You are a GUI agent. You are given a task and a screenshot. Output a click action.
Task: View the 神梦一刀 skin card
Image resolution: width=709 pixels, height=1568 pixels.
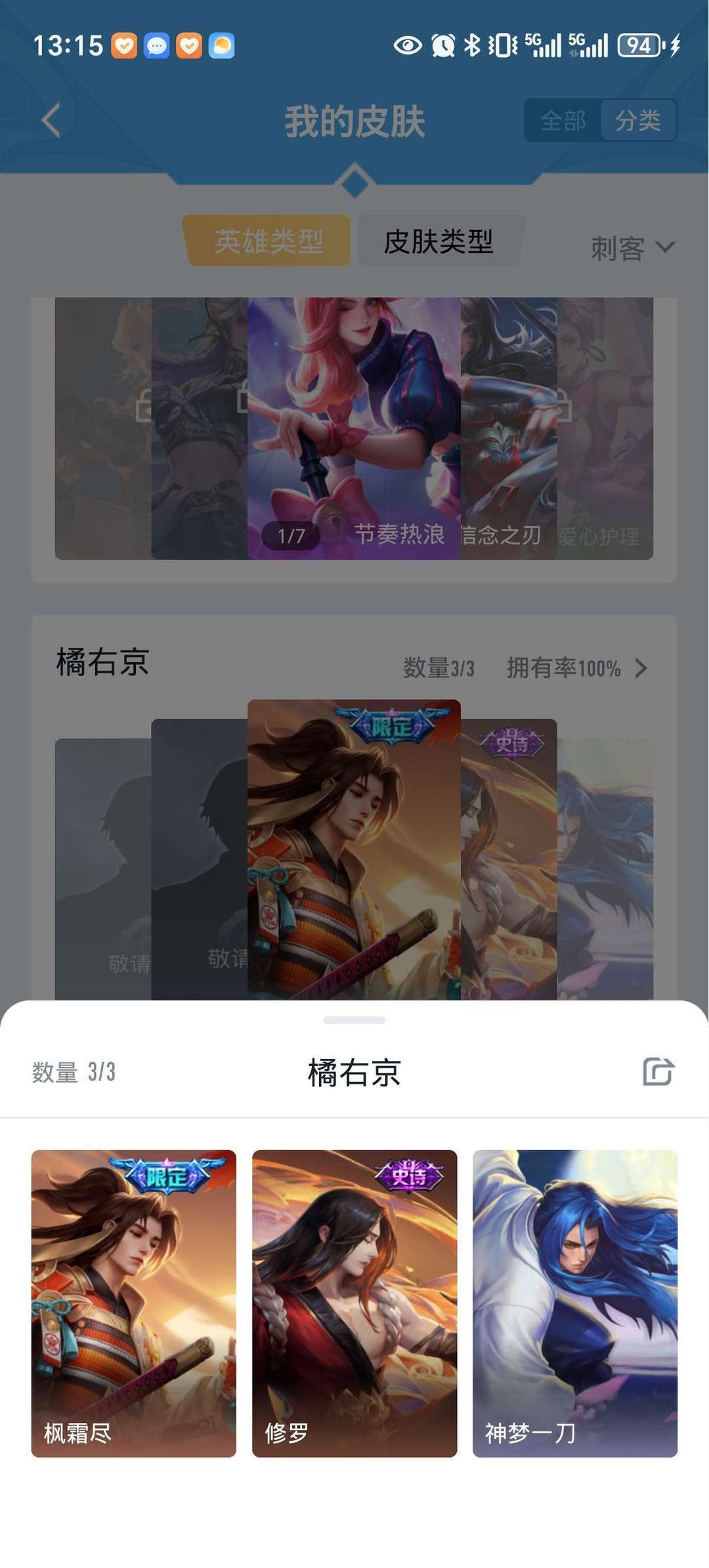coord(575,1303)
